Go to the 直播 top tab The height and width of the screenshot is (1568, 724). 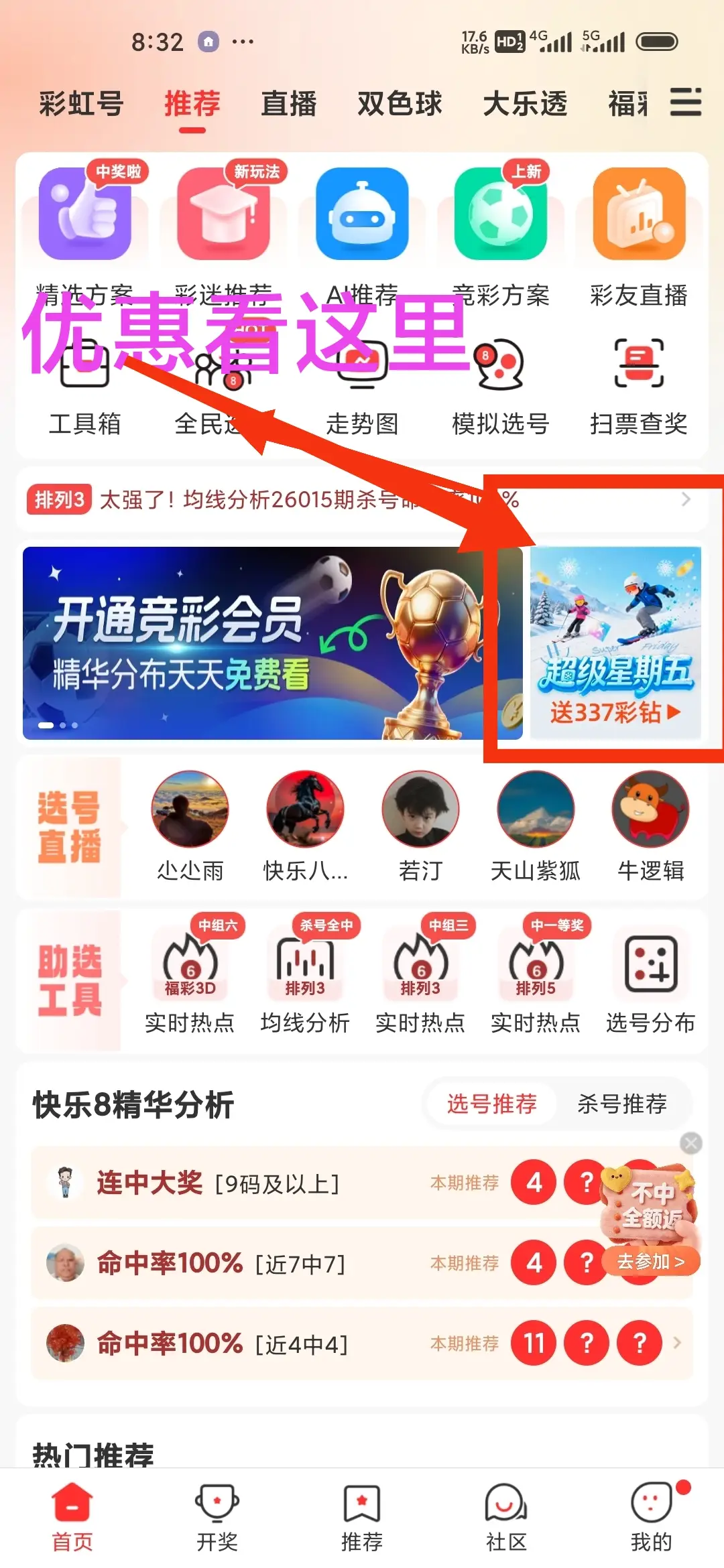tap(288, 104)
